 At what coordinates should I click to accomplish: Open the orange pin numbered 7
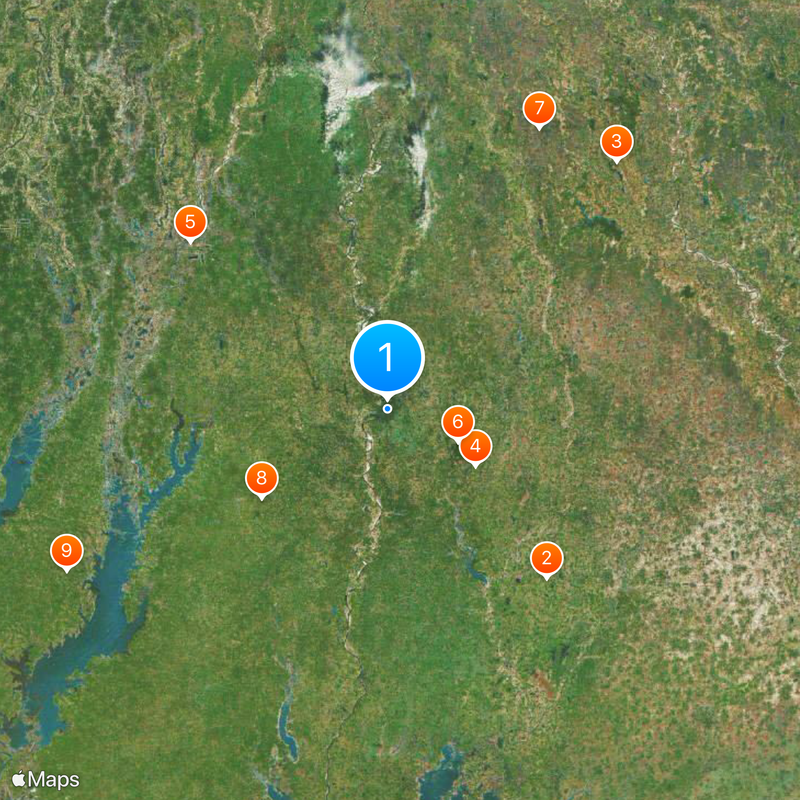539,108
